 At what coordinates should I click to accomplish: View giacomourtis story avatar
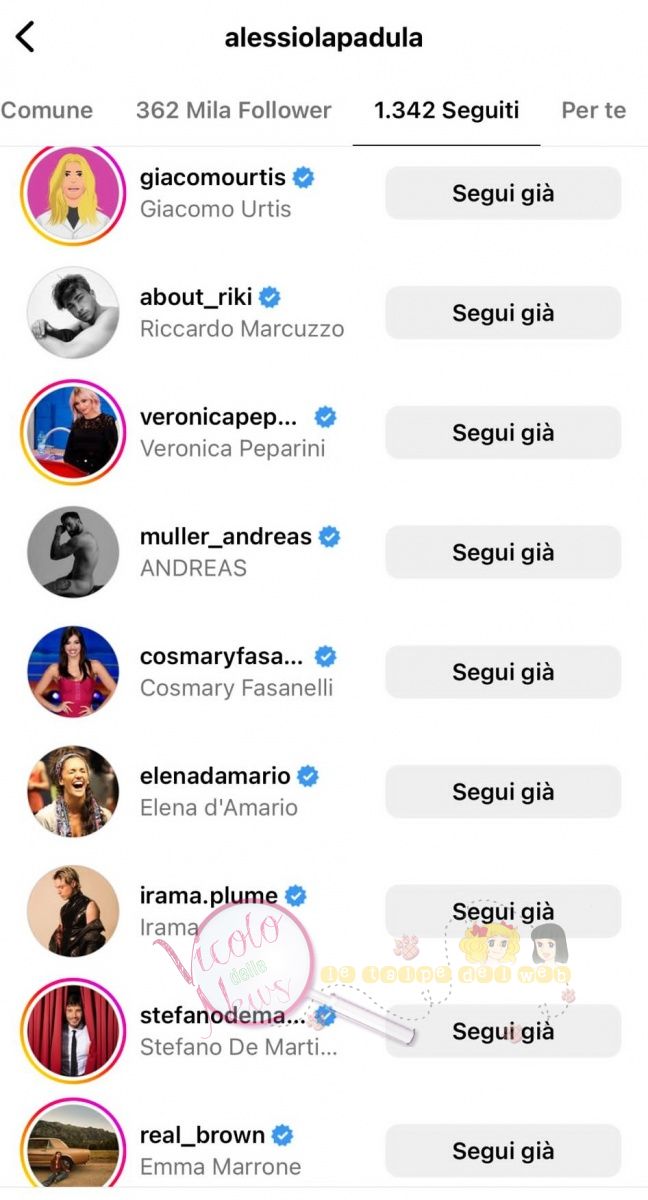click(72, 194)
